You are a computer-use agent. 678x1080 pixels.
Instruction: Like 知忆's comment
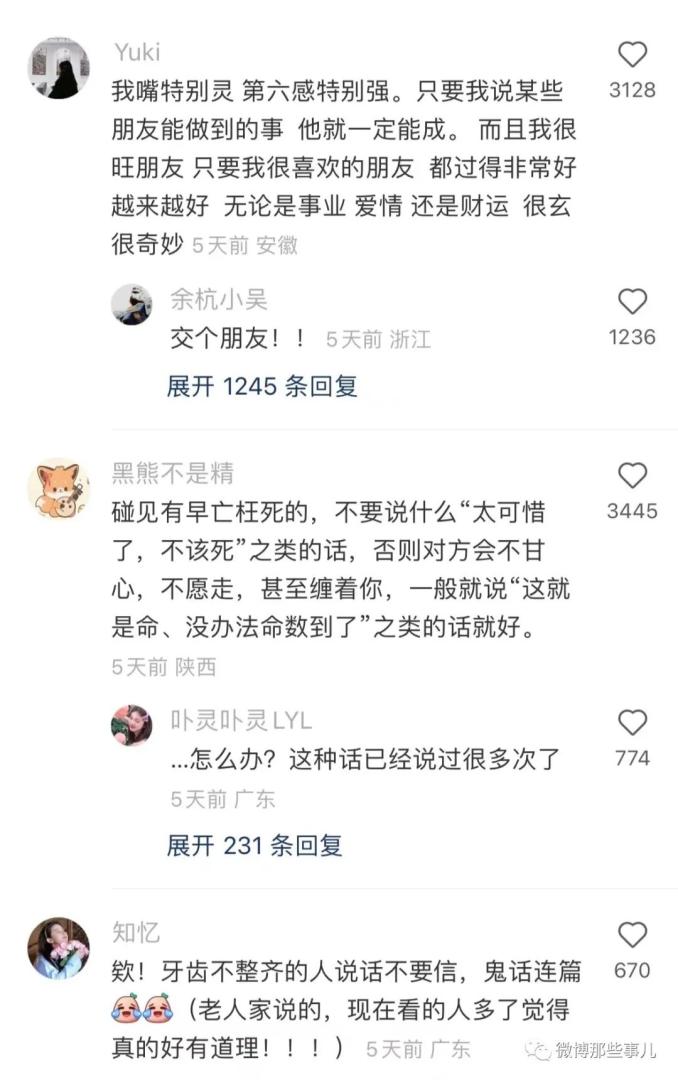(632, 935)
